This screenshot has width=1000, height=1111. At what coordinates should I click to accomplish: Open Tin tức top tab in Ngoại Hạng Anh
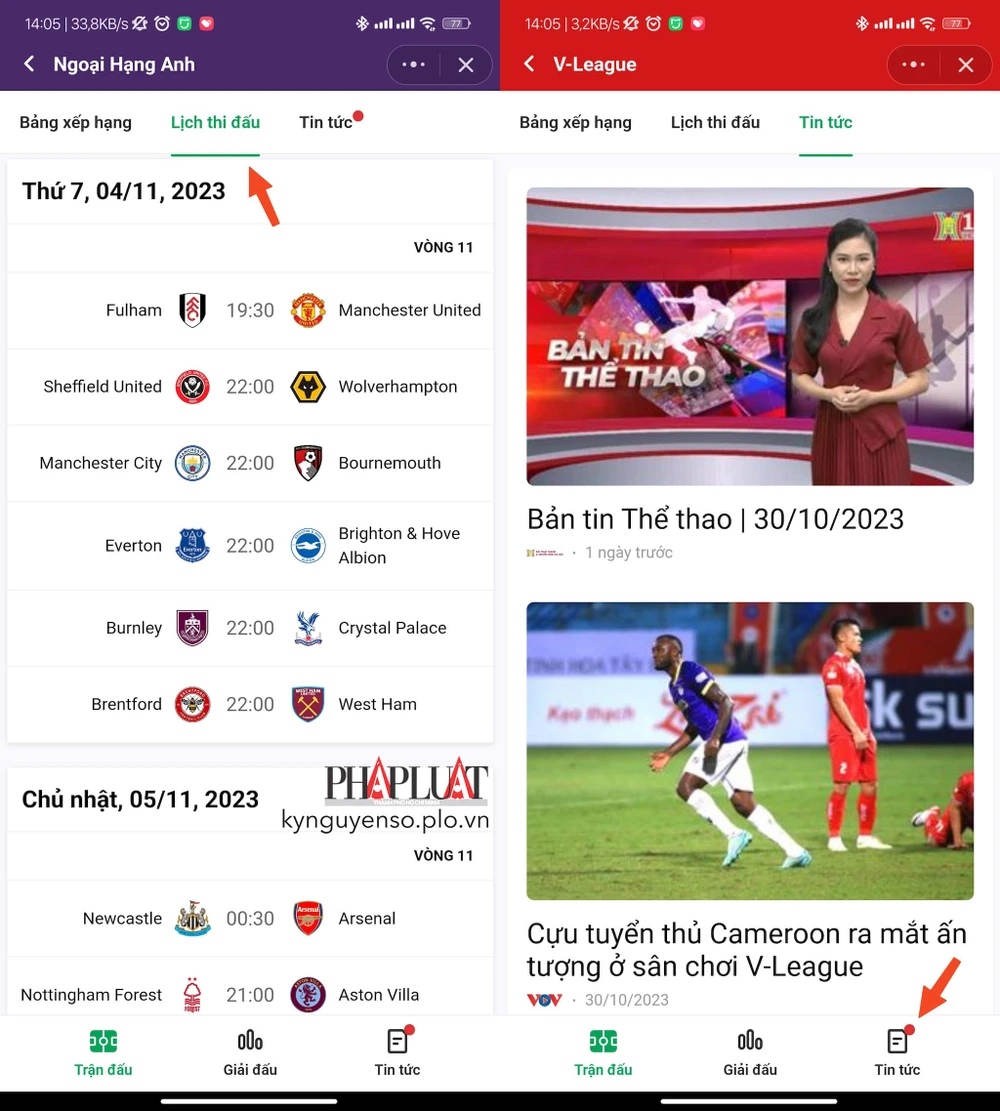327,122
